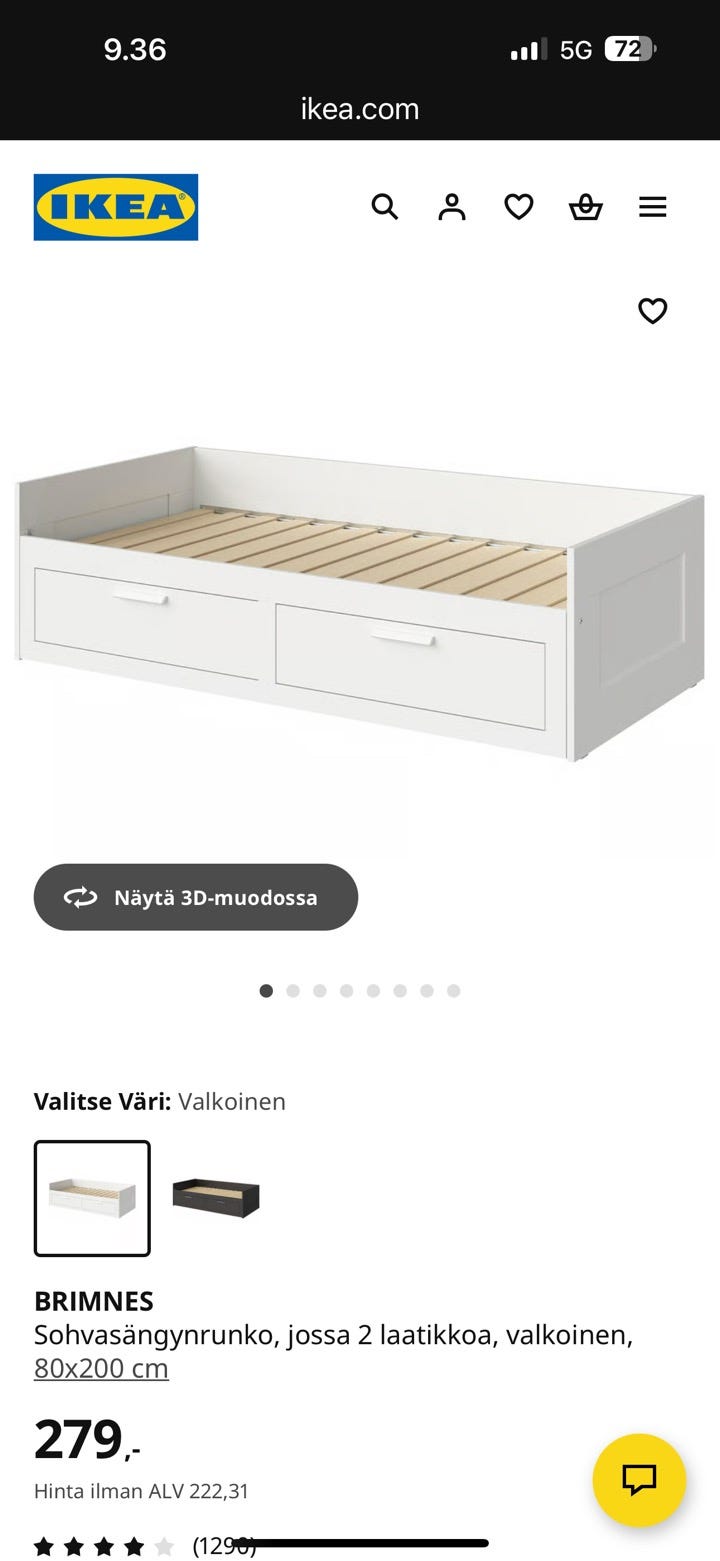This screenshot has height=1561, width=720.
Task: Click the white bed color thumbnail
Action: (92, 1197)
